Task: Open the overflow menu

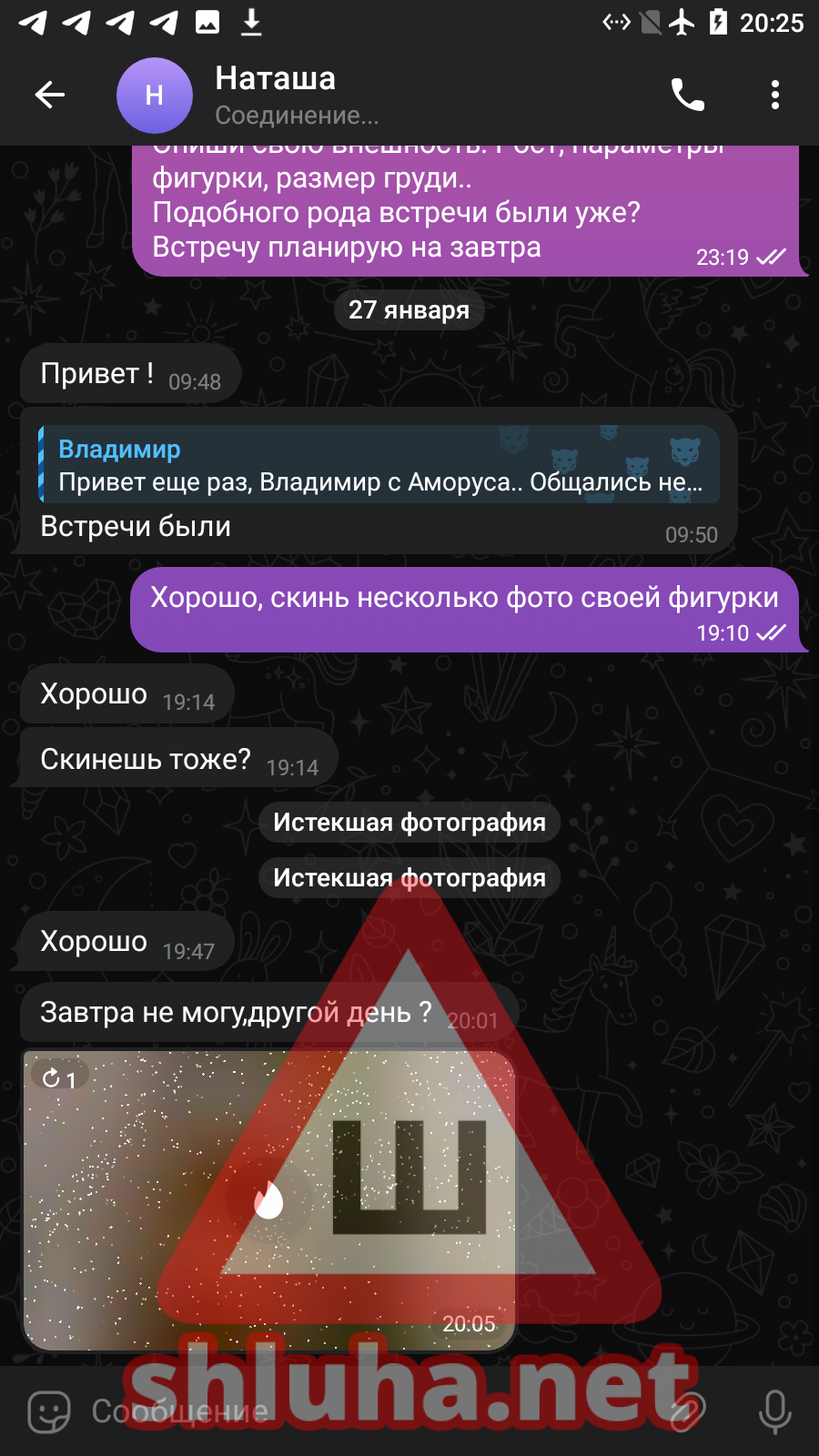Action: click(x=774, y=95)
